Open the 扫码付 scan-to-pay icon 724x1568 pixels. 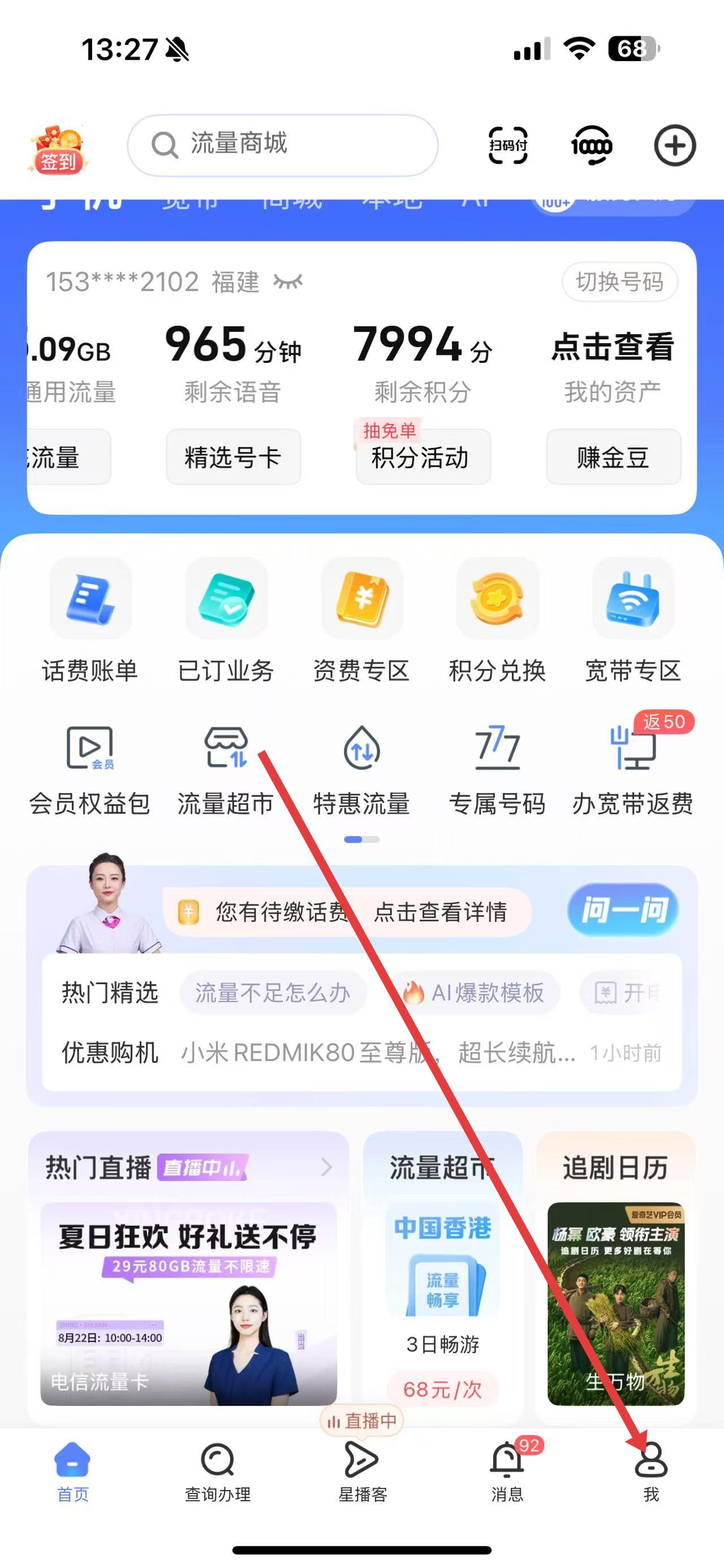508,145
